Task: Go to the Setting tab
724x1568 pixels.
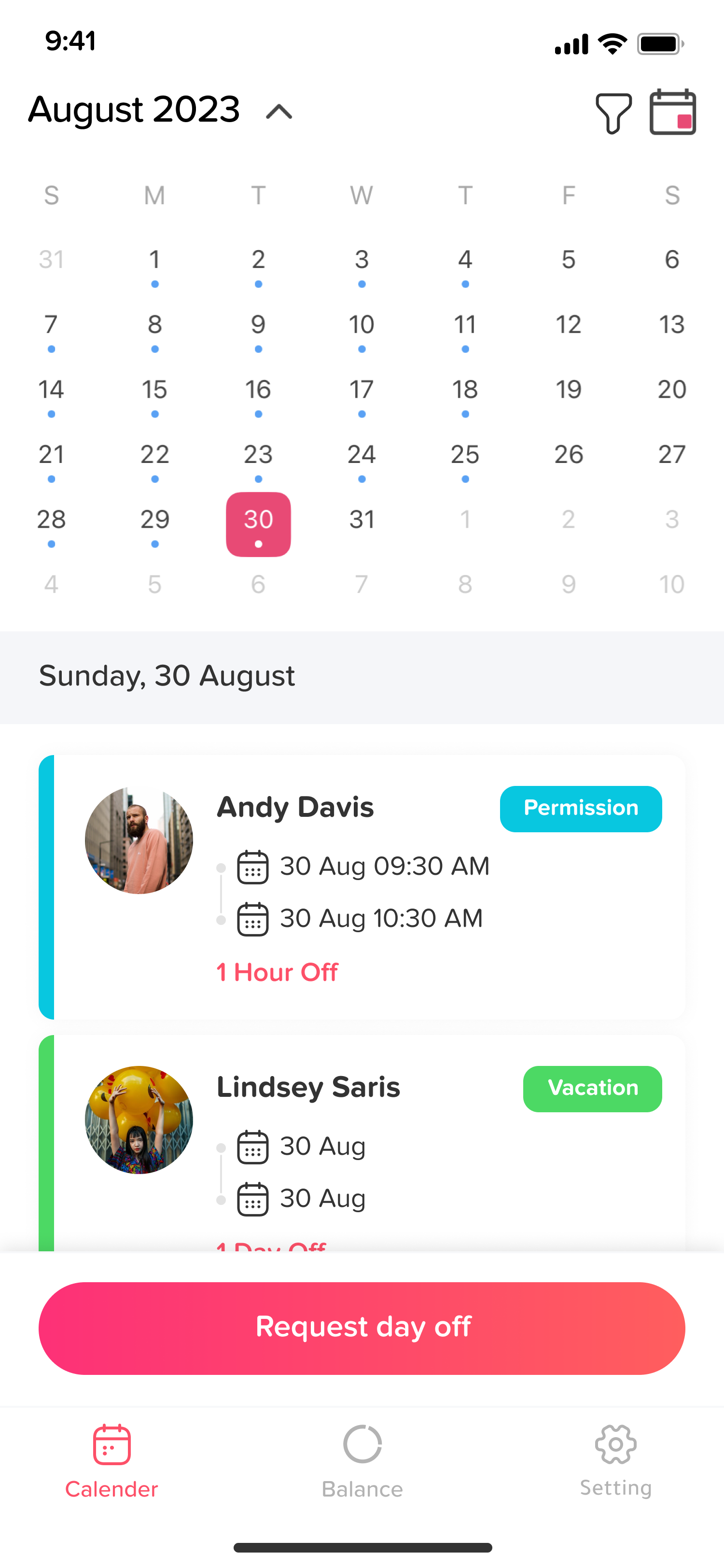Action: [615, 1460]
